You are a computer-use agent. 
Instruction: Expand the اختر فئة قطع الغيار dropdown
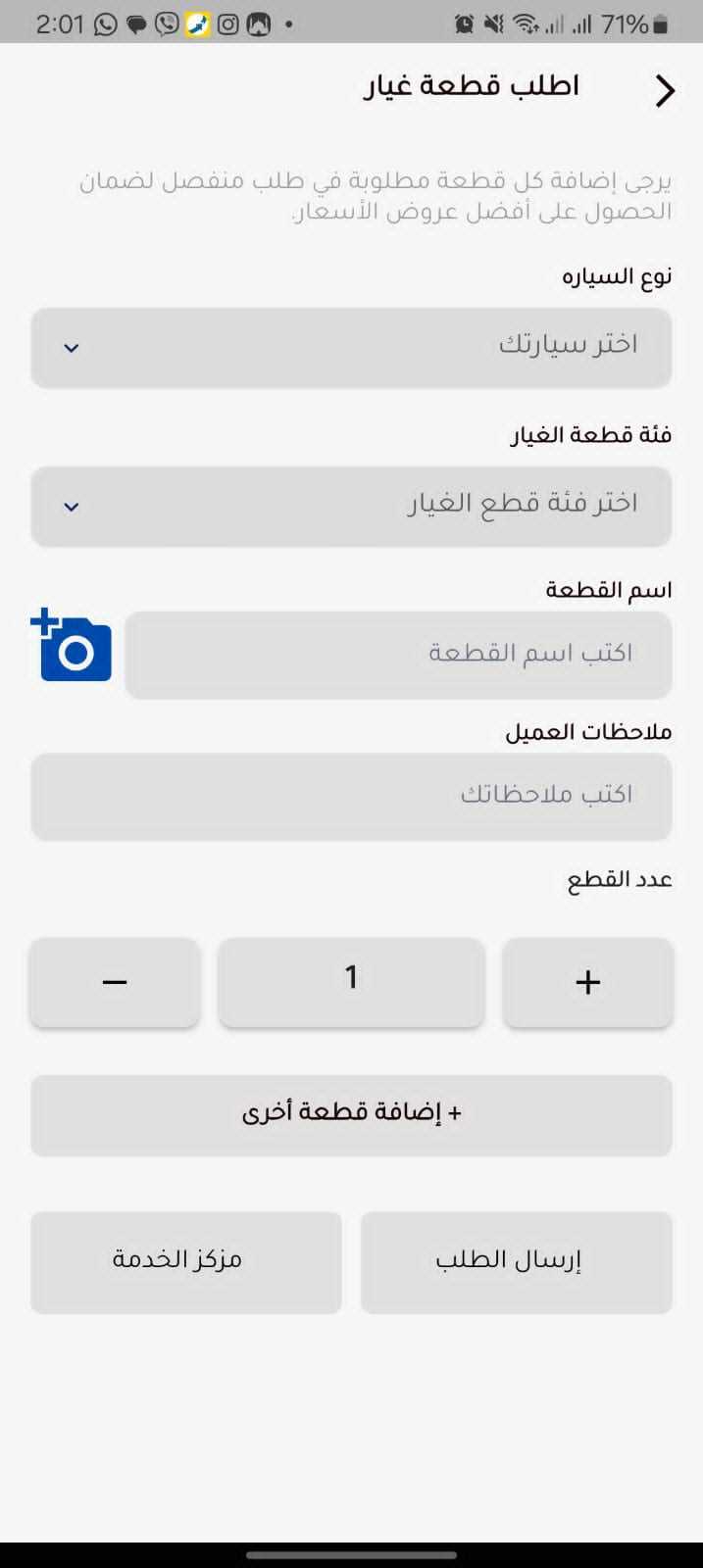point(351,506)
